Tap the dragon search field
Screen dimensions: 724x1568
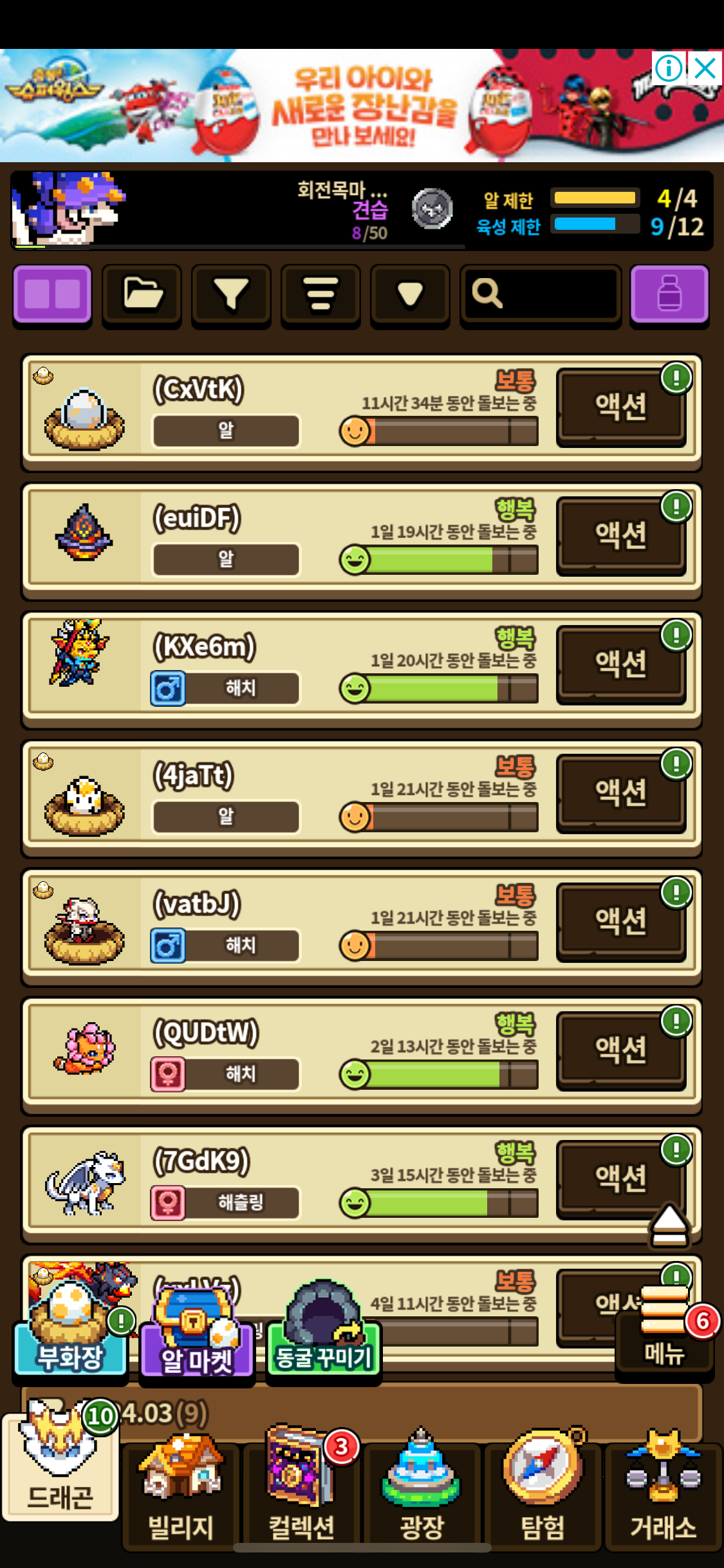(x=541, y=295)
